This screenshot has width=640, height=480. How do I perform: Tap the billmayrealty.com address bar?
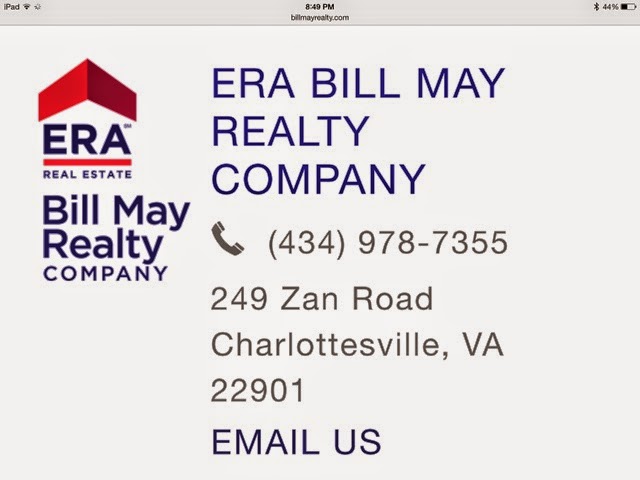[320, 18]
